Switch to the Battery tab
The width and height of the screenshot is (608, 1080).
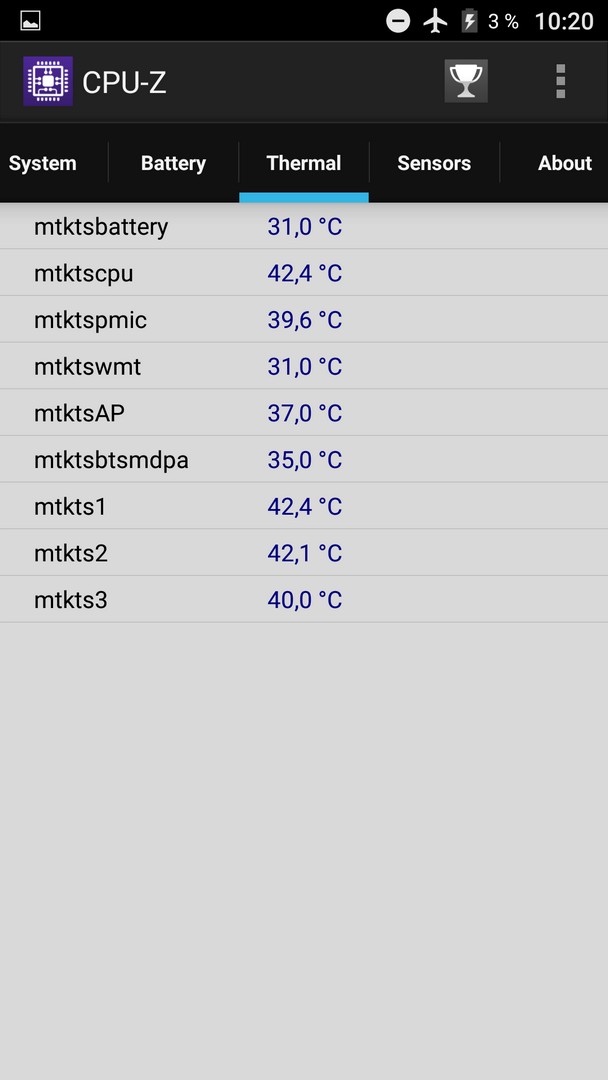[174, 163]
